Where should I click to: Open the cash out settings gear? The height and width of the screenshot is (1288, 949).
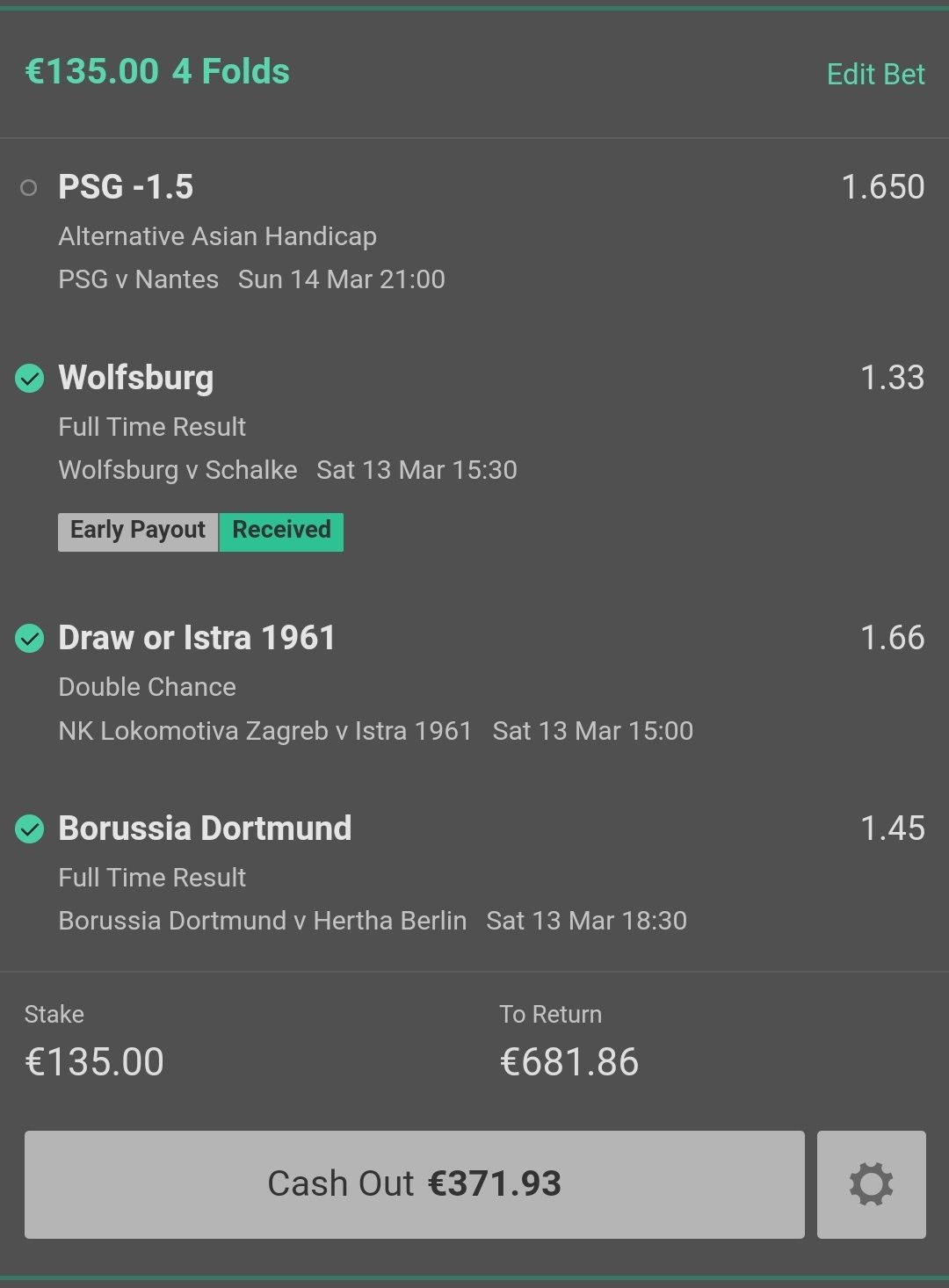click(x=871, y=1183)
